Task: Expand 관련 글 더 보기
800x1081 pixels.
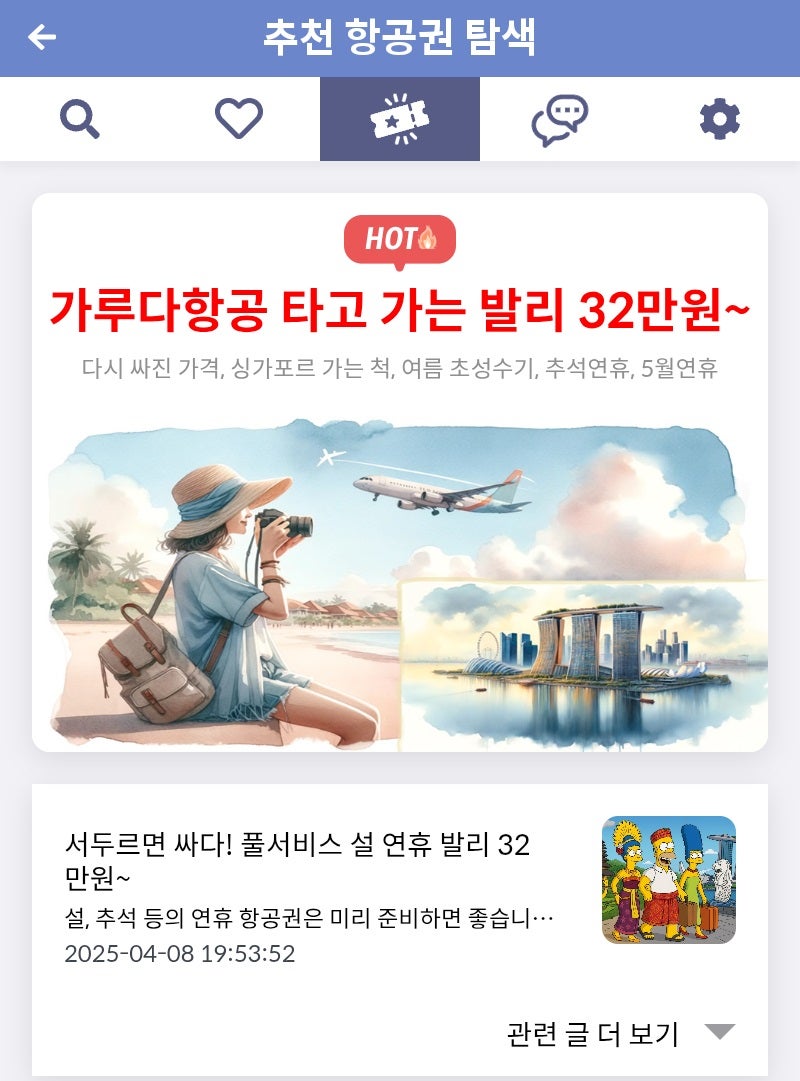Action: point(620,1034)
